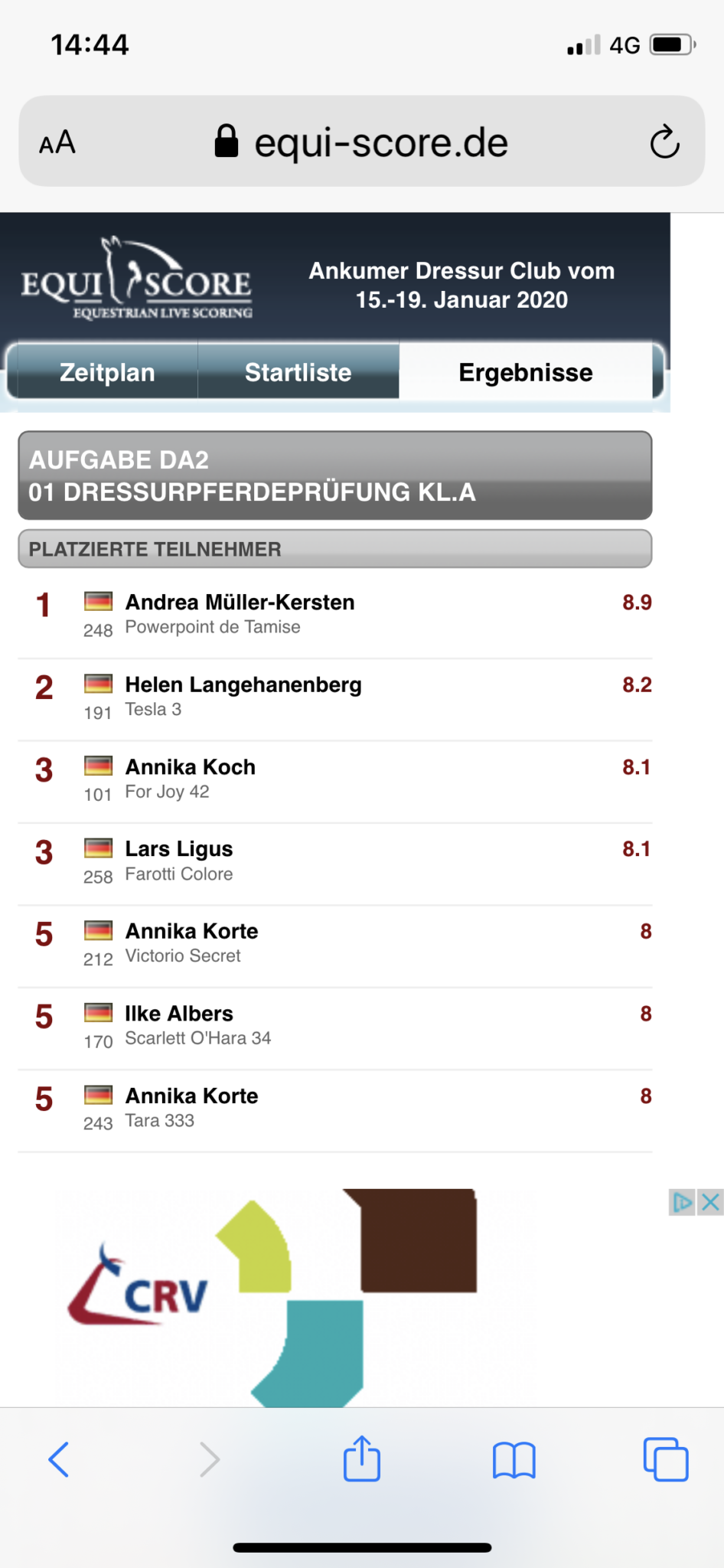Reload the equi-score.de page

664,142
